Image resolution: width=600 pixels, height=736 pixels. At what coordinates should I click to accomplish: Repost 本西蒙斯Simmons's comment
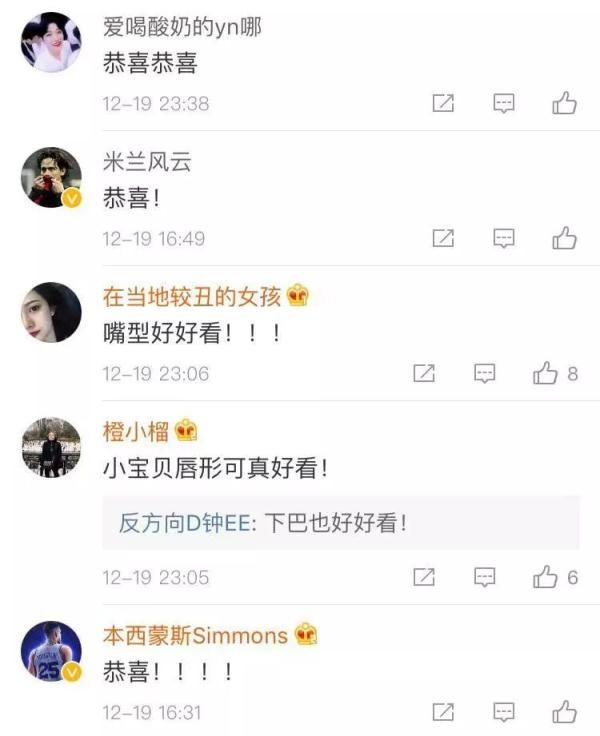pos(443,713)
